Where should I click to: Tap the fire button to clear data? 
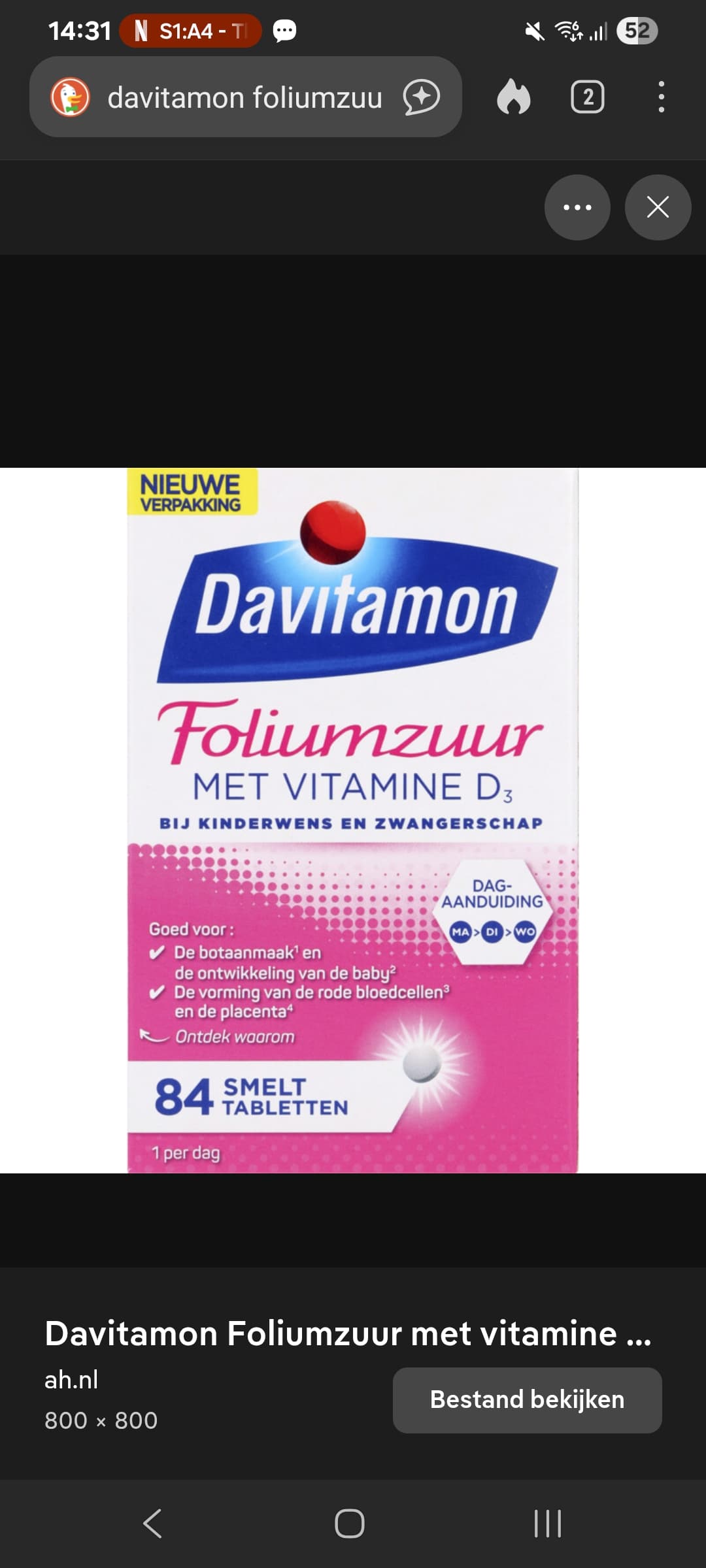[x=514, y=97]
